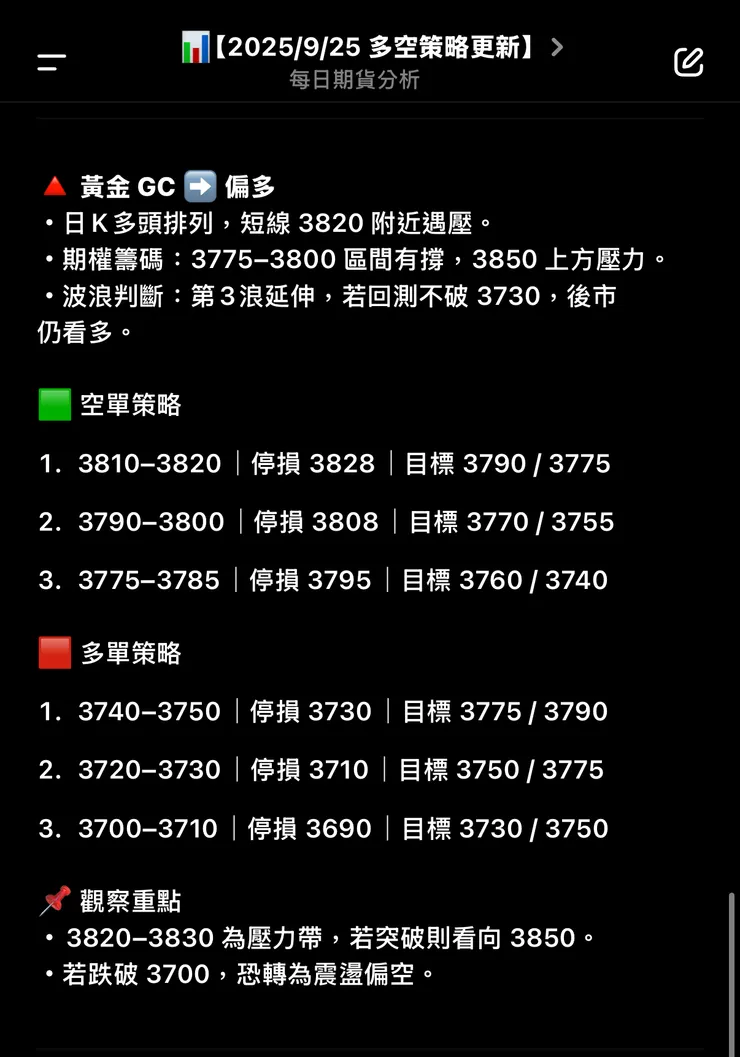Tap the 觀察重點 heading
The width and height of the screenshot is (740, 1057).
click(x=131, y=900)
